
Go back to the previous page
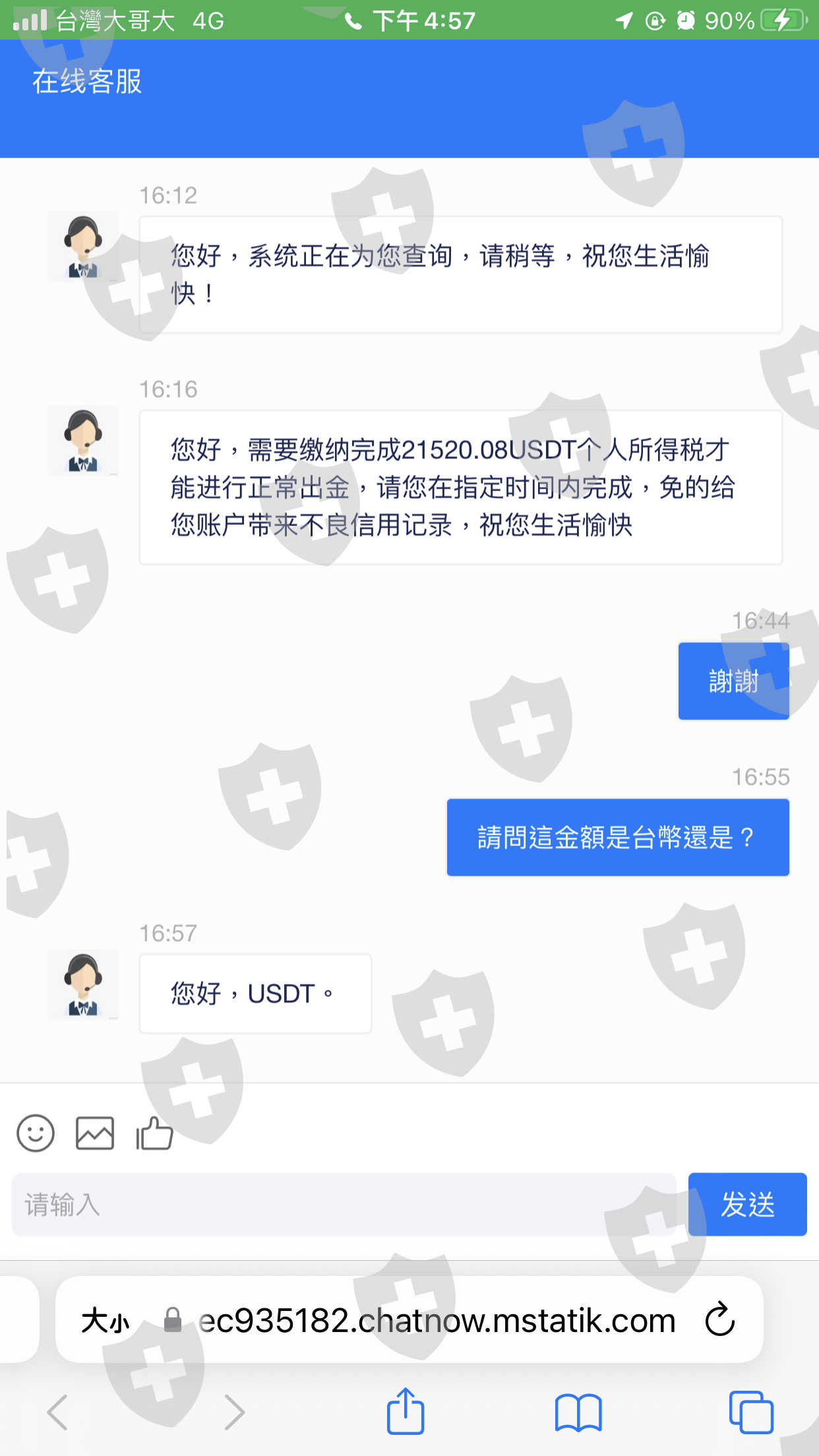coord(58,1412)
